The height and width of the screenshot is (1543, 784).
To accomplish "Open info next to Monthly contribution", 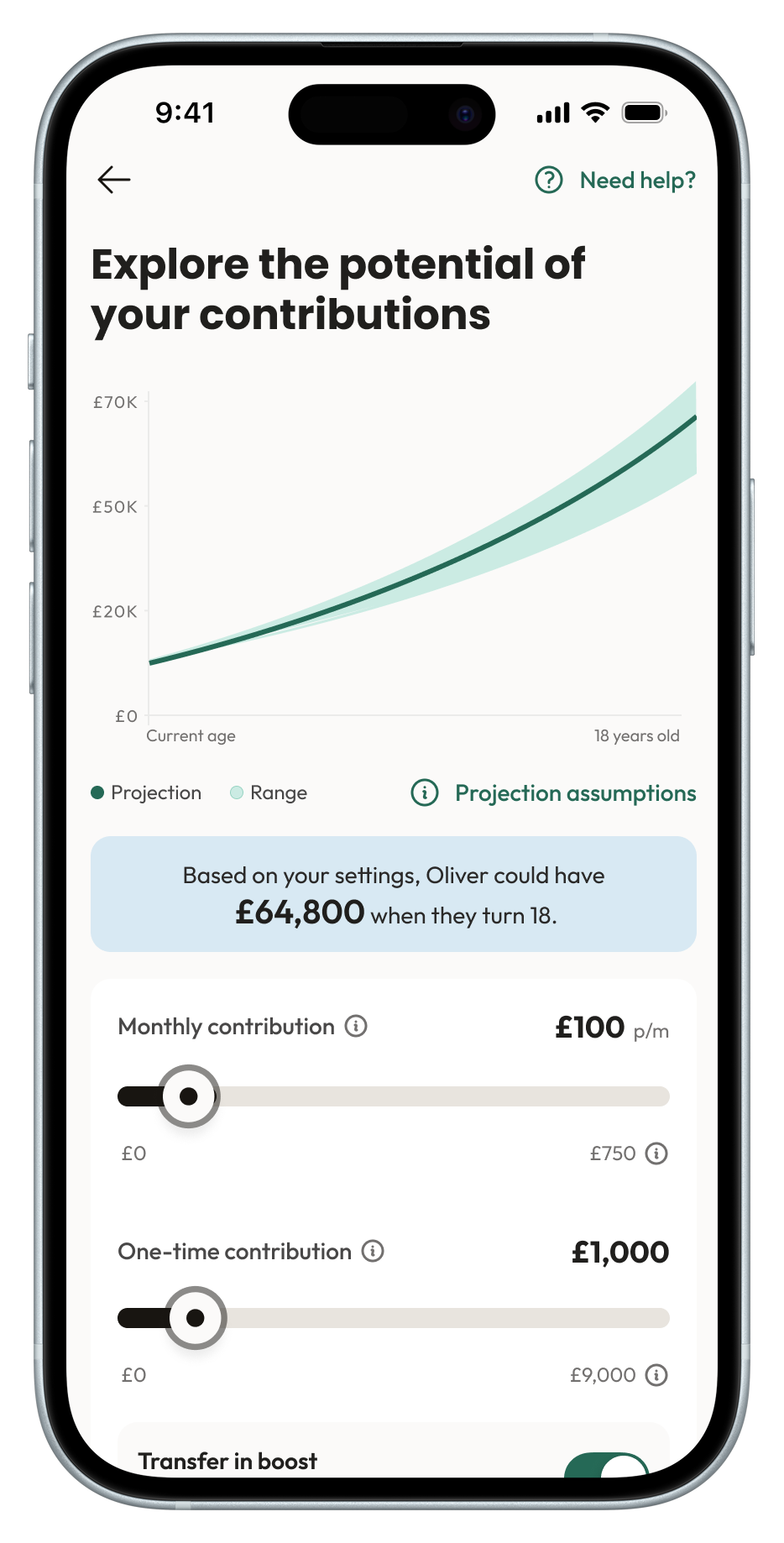I will tap(356, 1026).
